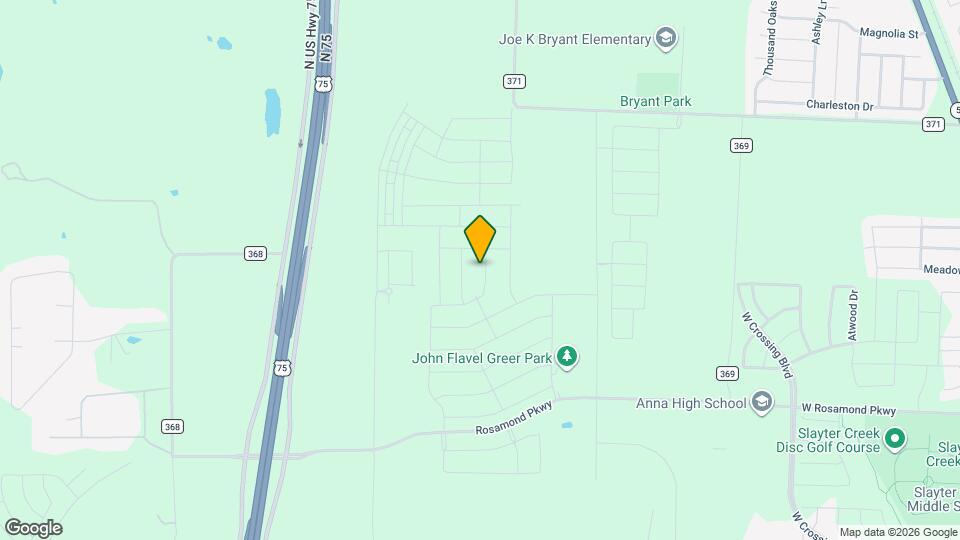Open Joe K Bryant Elementary pin
The height and width of the screenshot is (540, 960).
point(666,40)
